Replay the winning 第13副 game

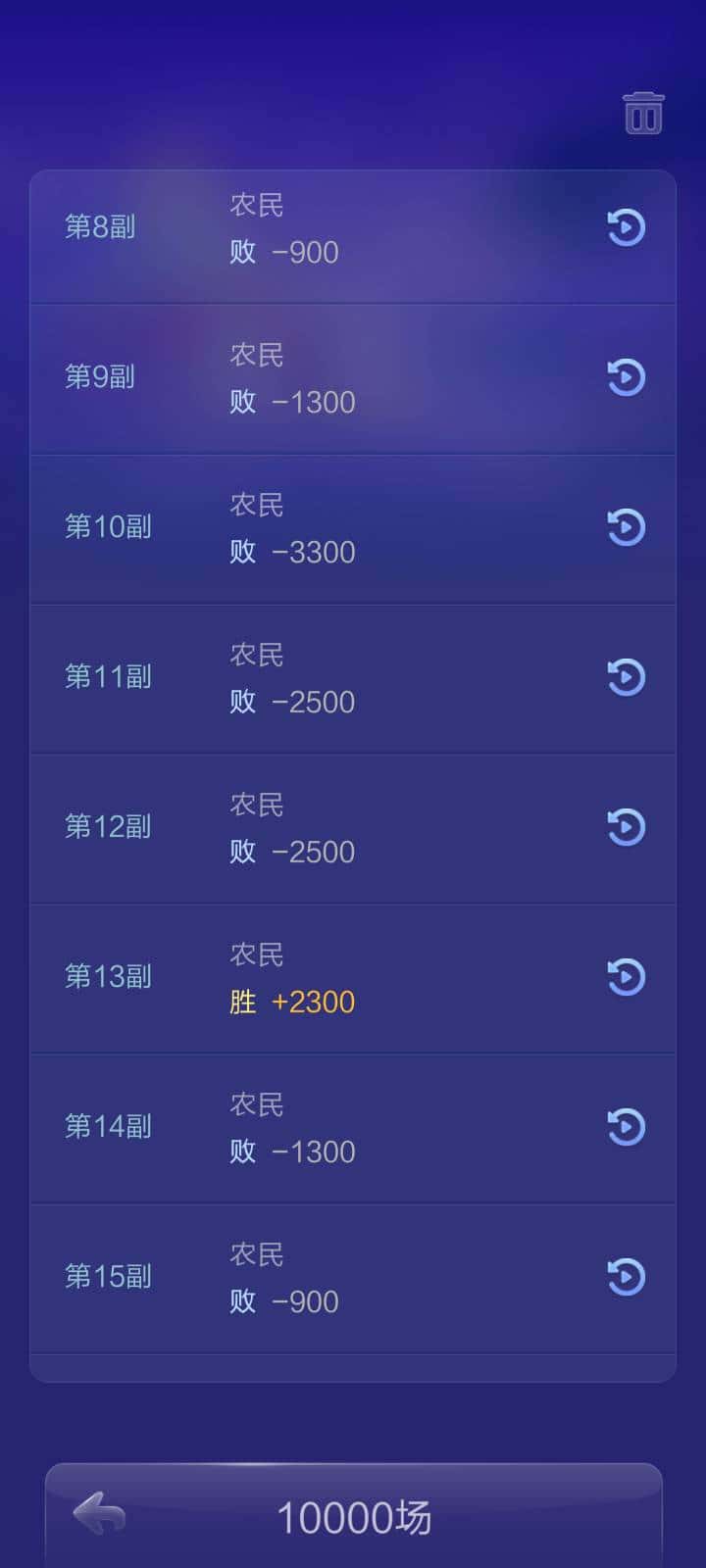tap(626, 977)
